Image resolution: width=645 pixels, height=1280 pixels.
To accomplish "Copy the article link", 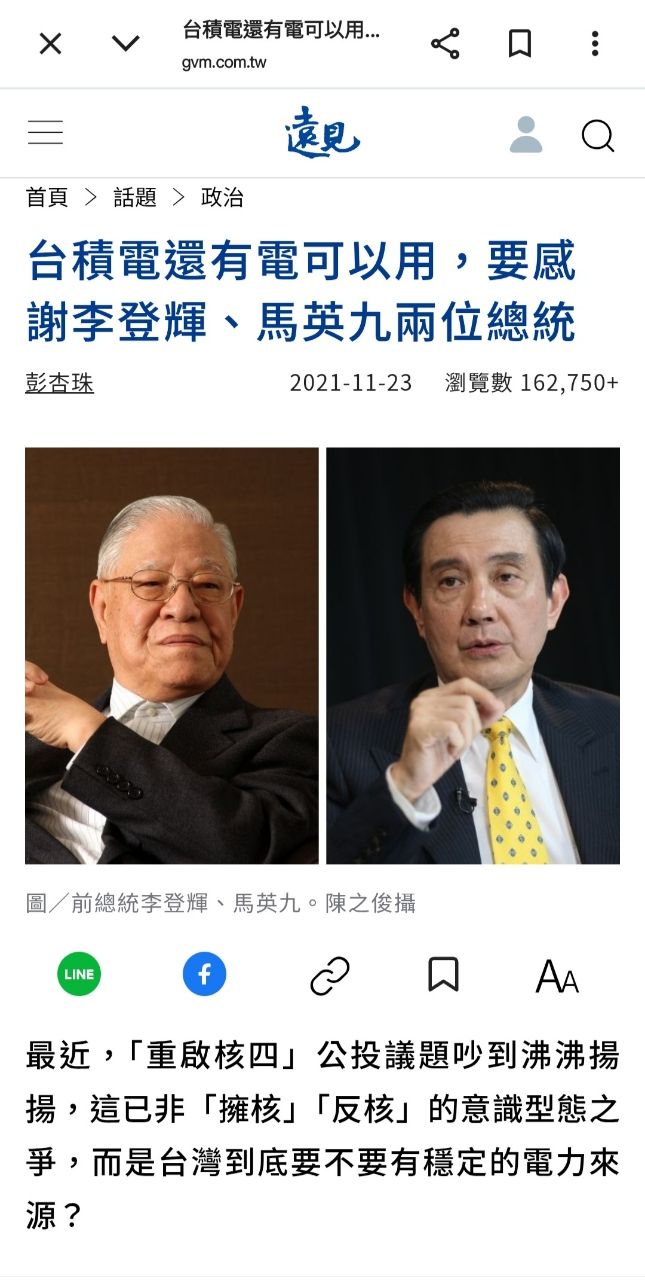I will click(x=330, y=975).
